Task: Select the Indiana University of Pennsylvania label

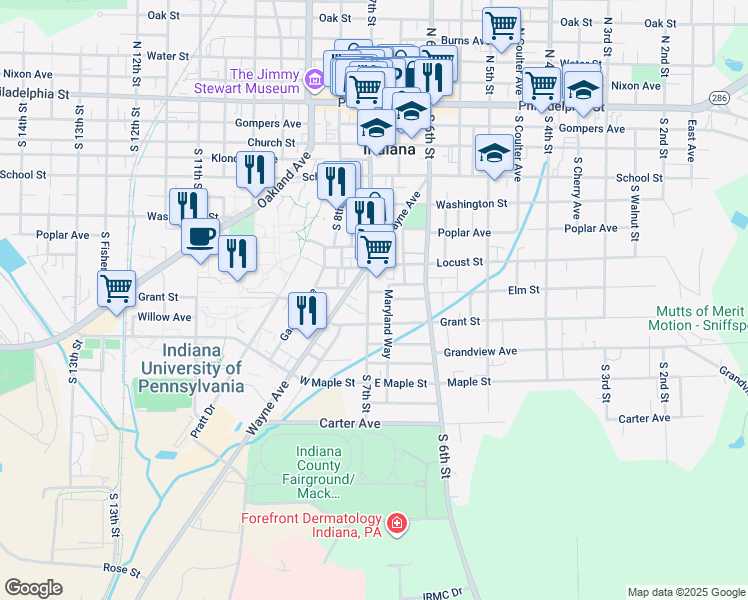Action: click(191, 368)
